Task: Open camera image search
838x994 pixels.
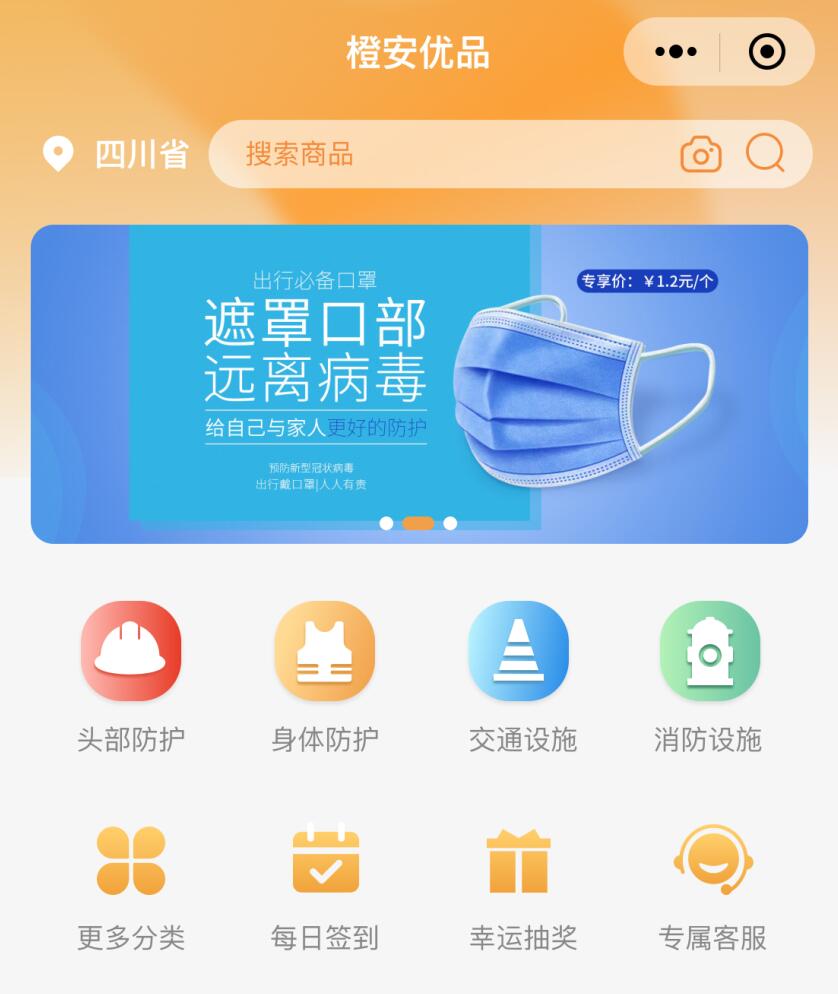Action: coord(700,154)
